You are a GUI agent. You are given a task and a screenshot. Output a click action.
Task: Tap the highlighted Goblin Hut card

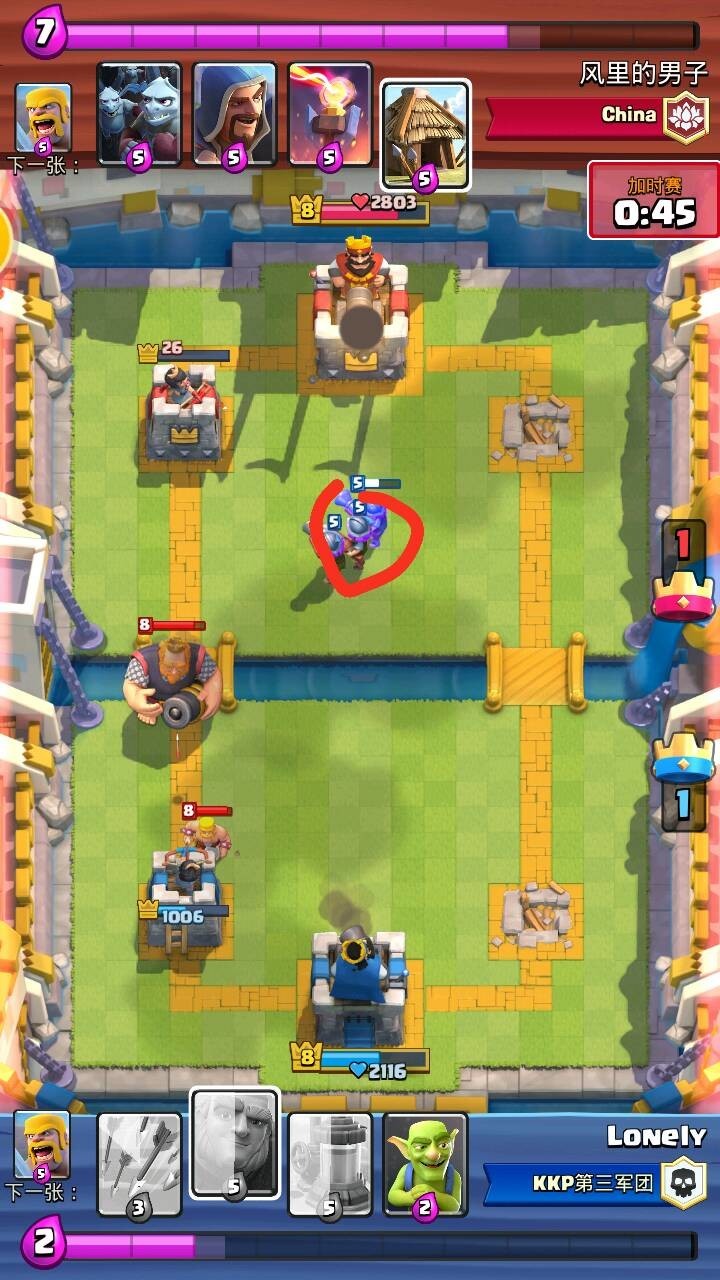click(425, 132)
